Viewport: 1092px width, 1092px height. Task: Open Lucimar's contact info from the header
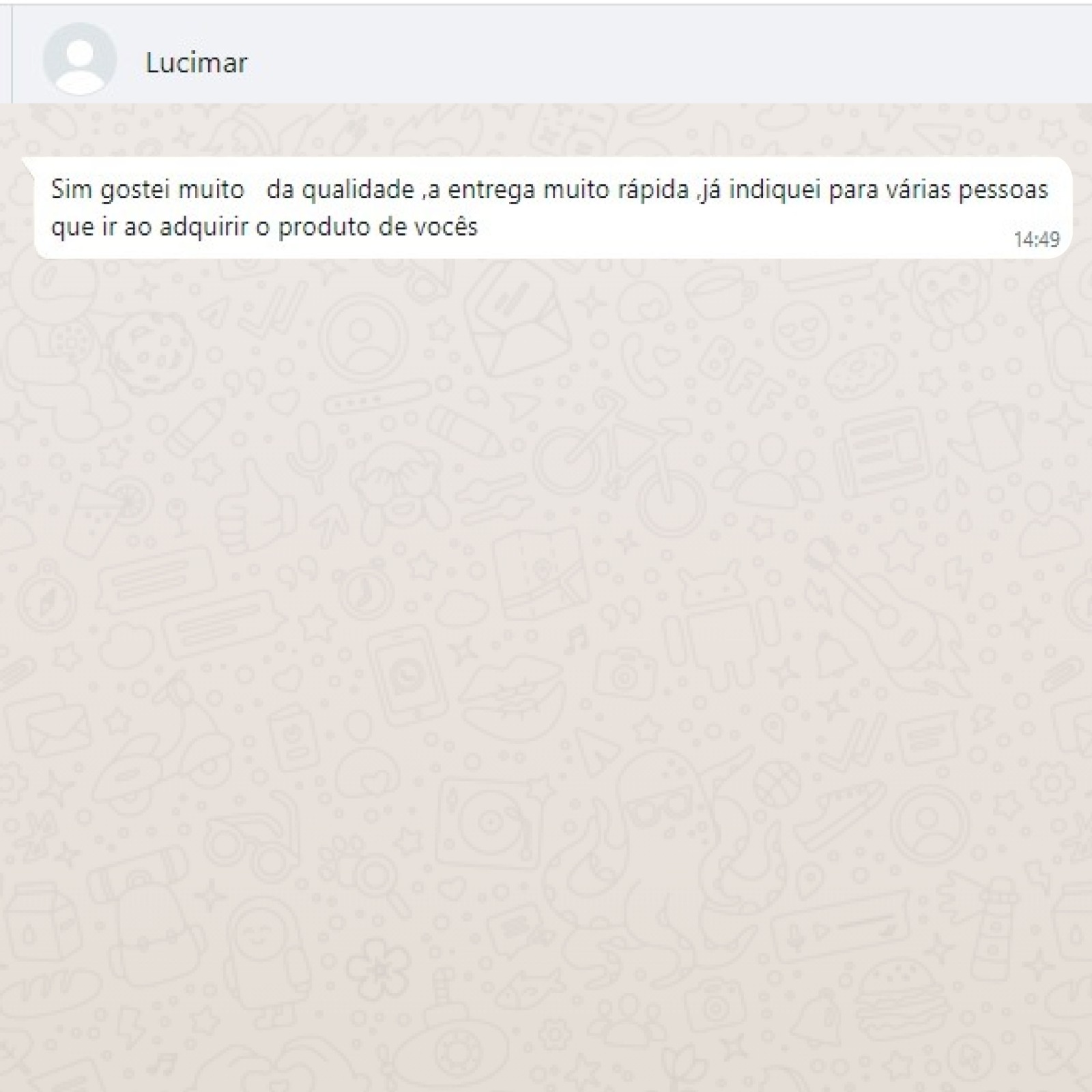point(197,63)
